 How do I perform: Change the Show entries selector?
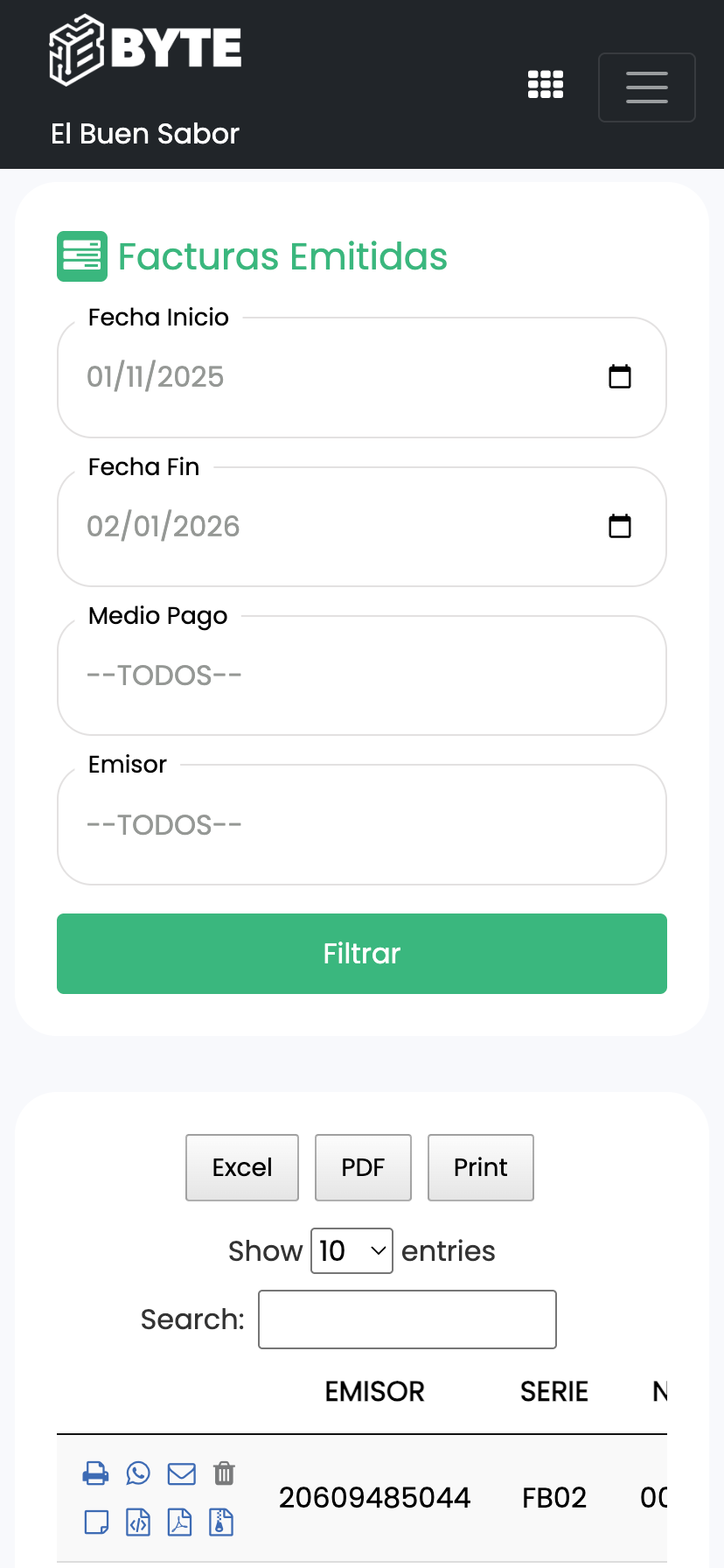tap(352, 1250)
